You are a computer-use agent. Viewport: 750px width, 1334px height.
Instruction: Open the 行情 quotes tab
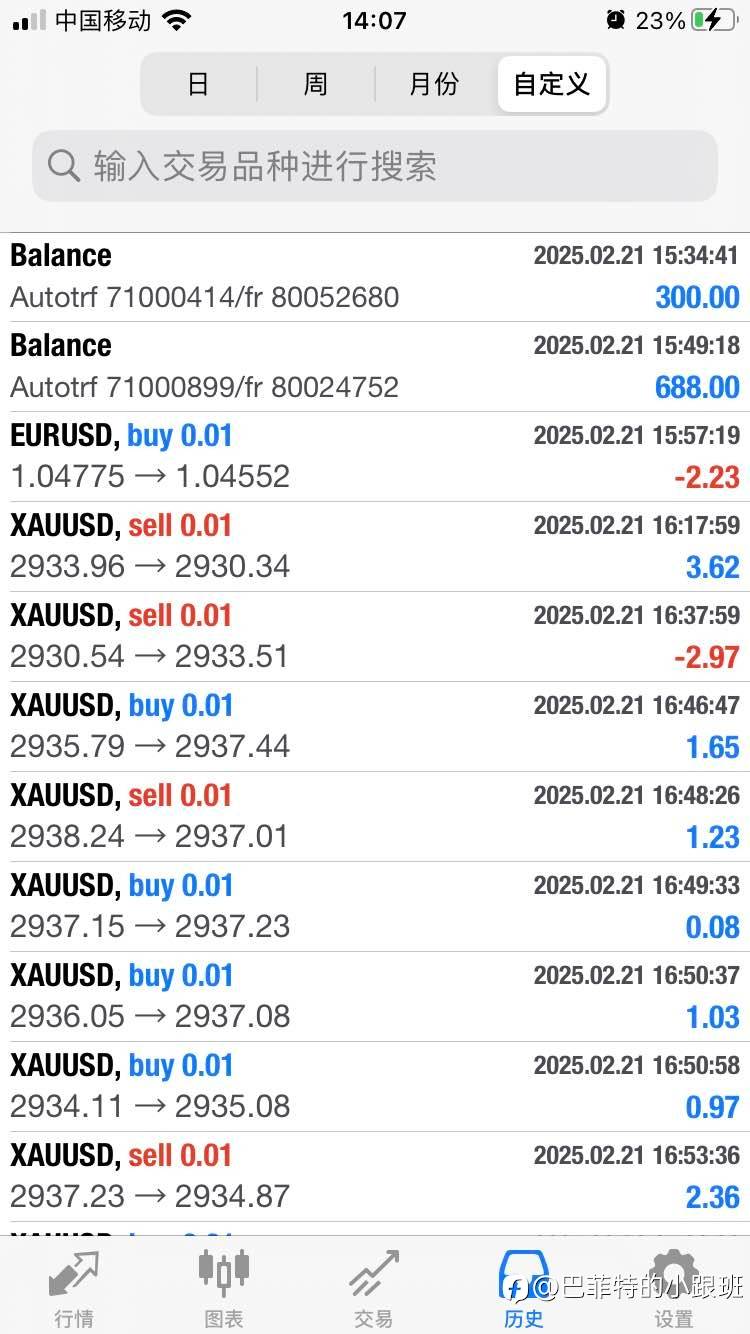74,1288
